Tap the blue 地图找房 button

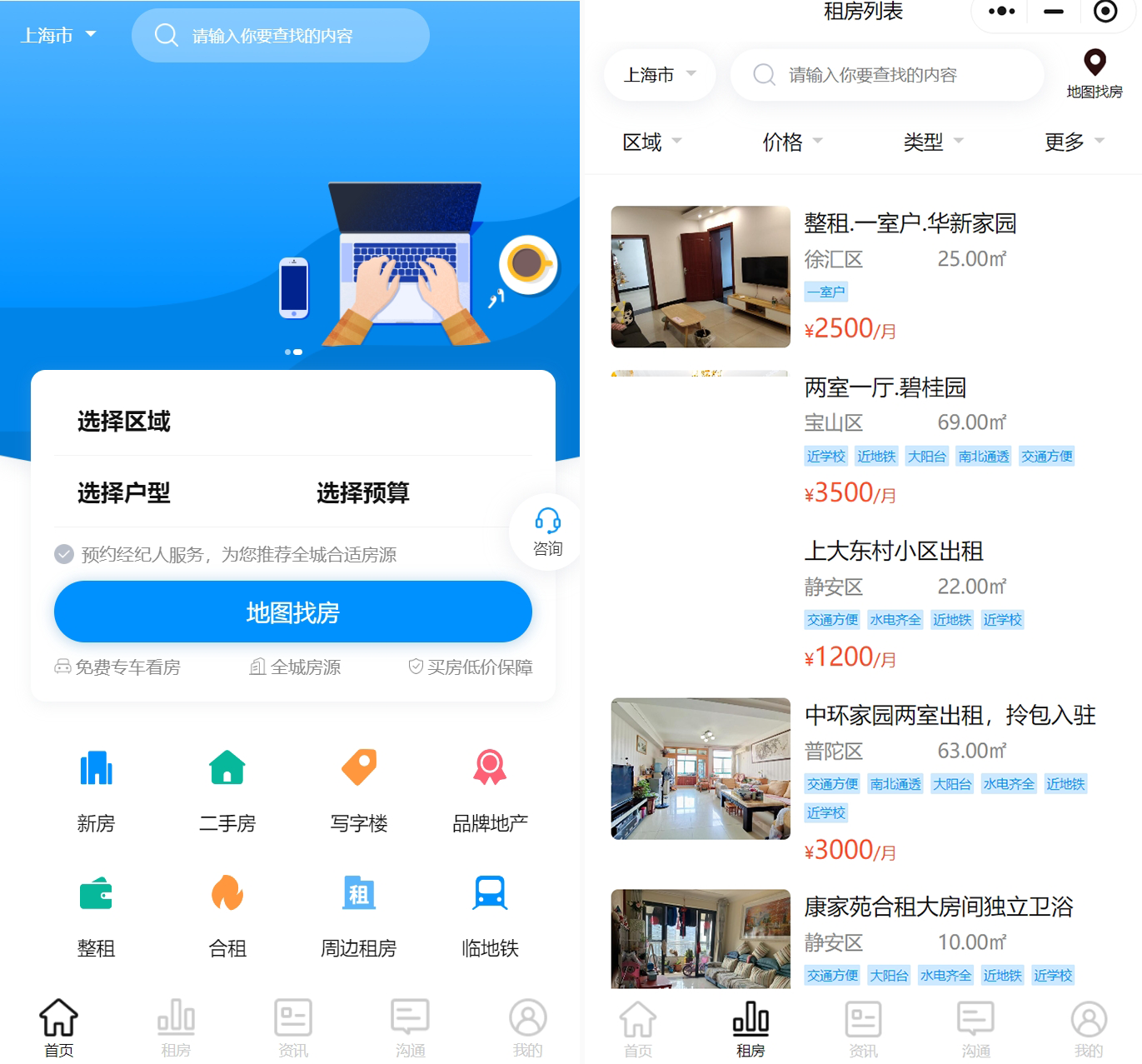(x=293, y=612)
